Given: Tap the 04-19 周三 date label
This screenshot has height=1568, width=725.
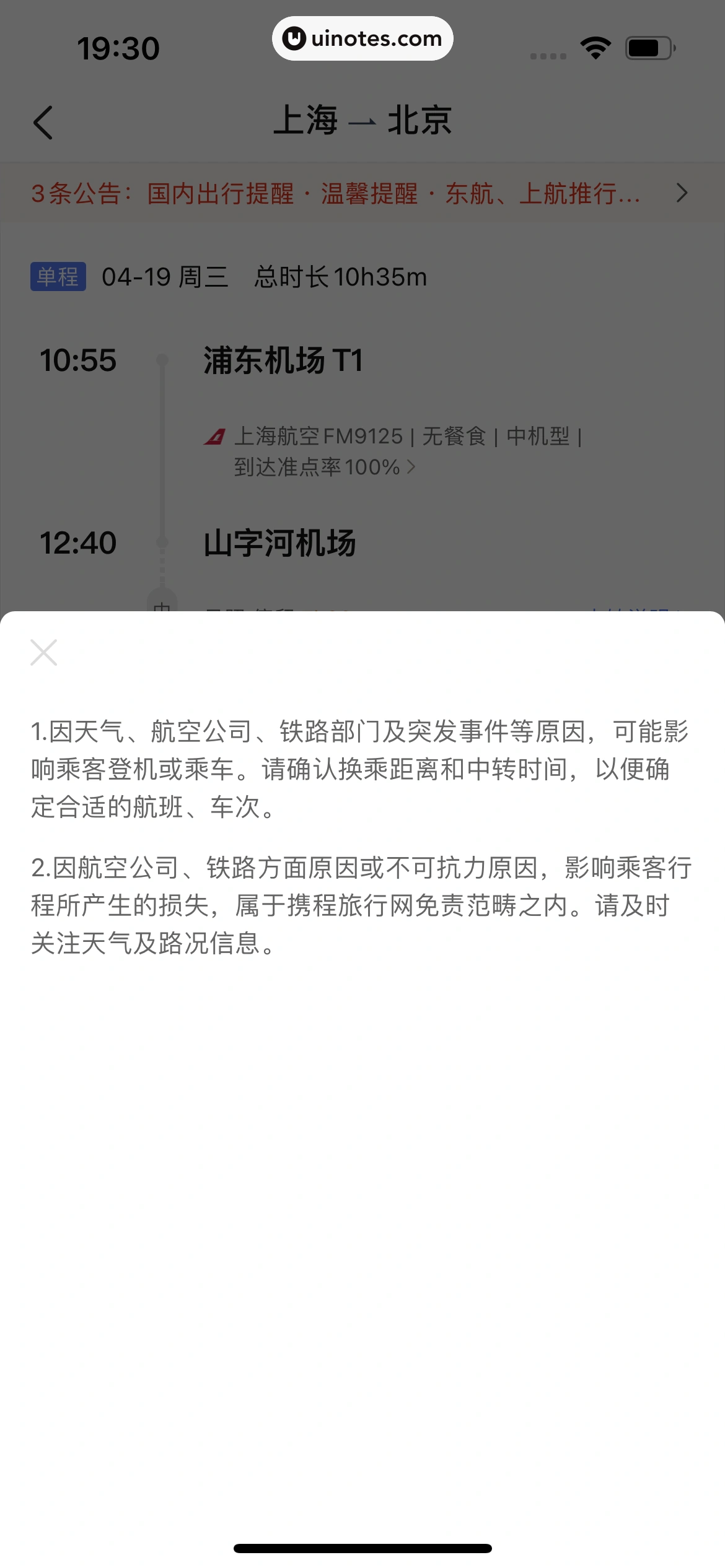Looking at the screenshot, I should 164,277.
